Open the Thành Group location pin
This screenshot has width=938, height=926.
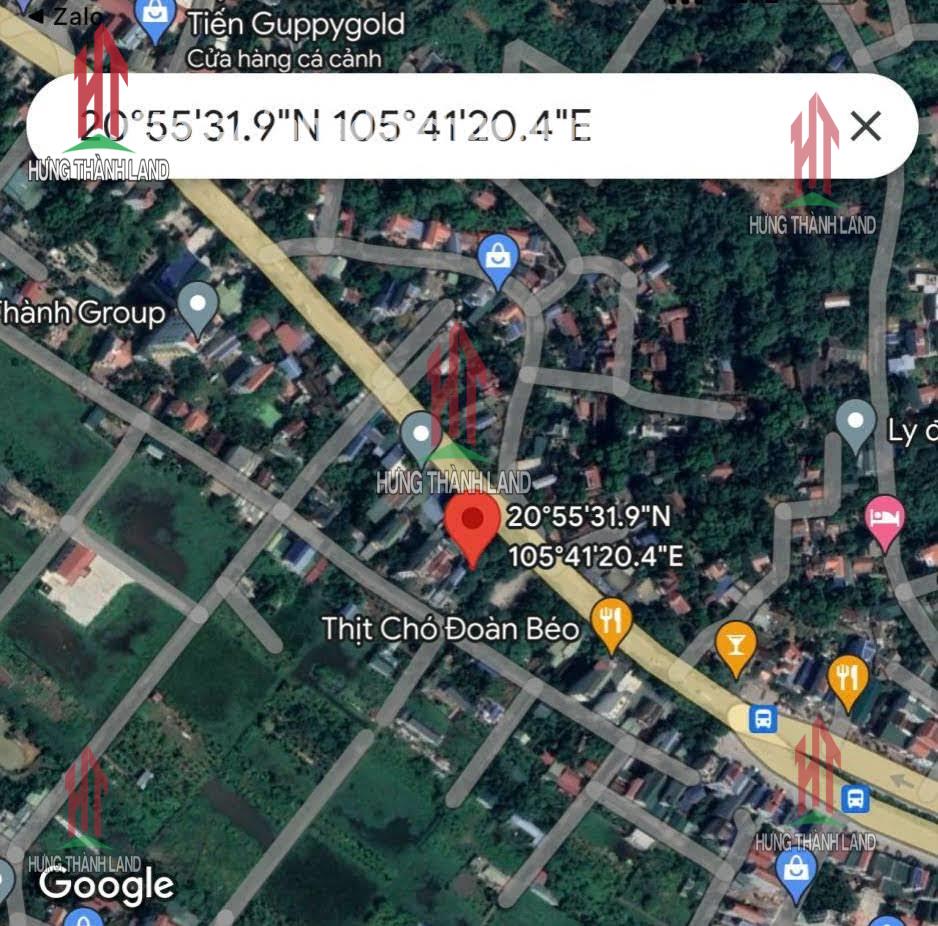point(197,303)
